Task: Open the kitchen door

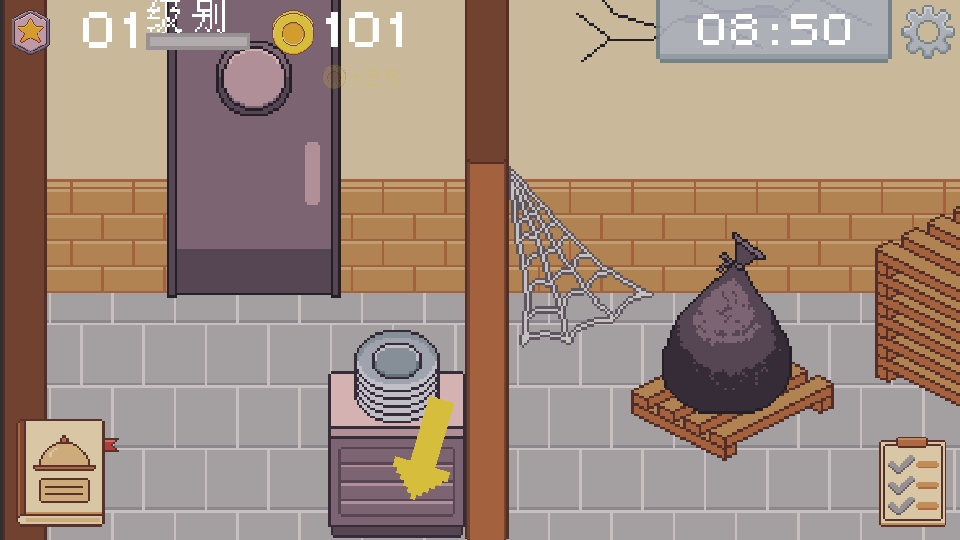Action: (x=254, y=170)
